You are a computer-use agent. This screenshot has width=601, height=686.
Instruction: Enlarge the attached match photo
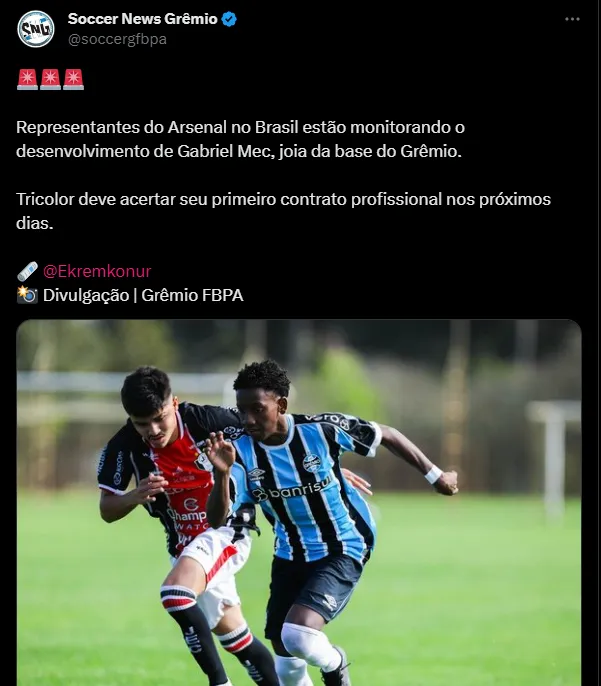pos(298,500)
